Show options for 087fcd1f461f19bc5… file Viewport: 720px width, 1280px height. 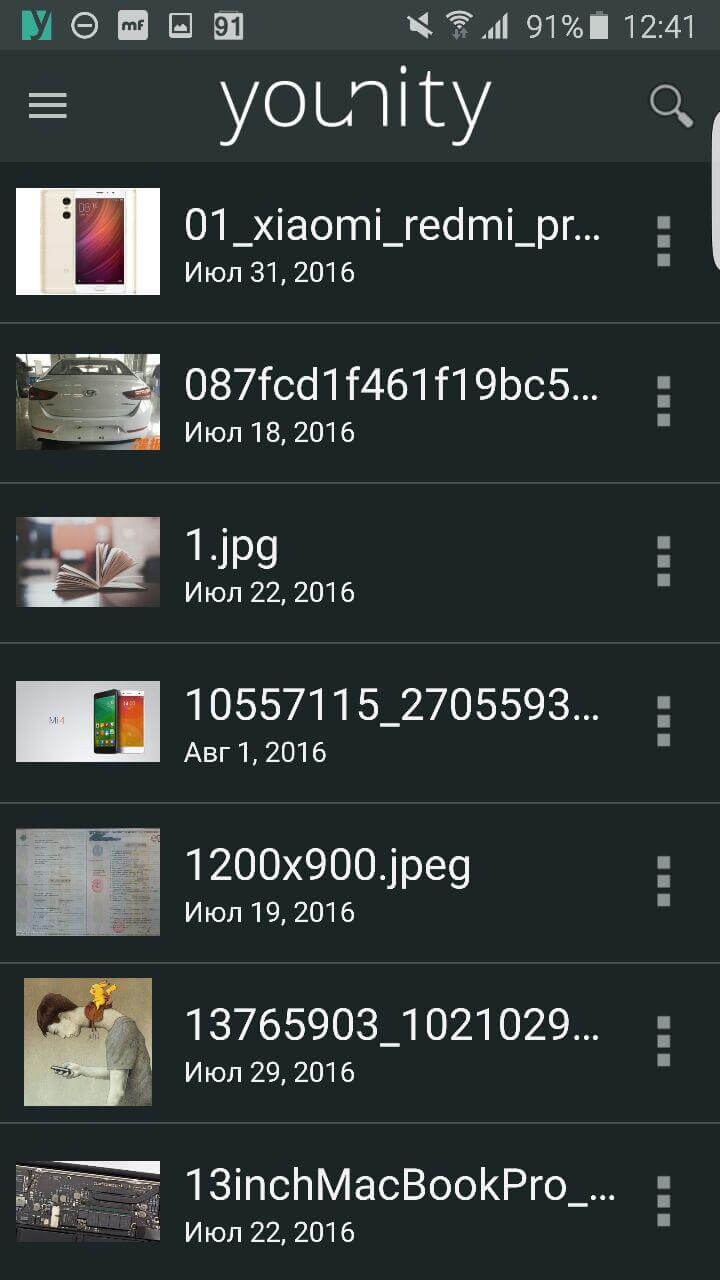[663, 402]
